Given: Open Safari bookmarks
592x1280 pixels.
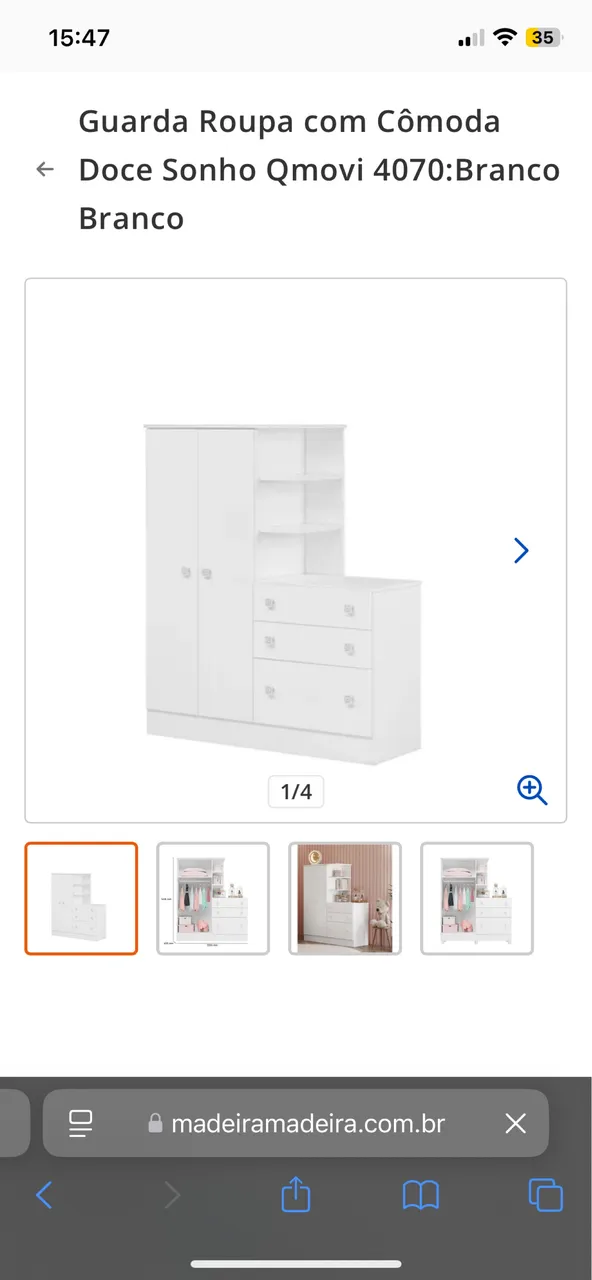Looking at the screenshot, I should coord(421,1195).
